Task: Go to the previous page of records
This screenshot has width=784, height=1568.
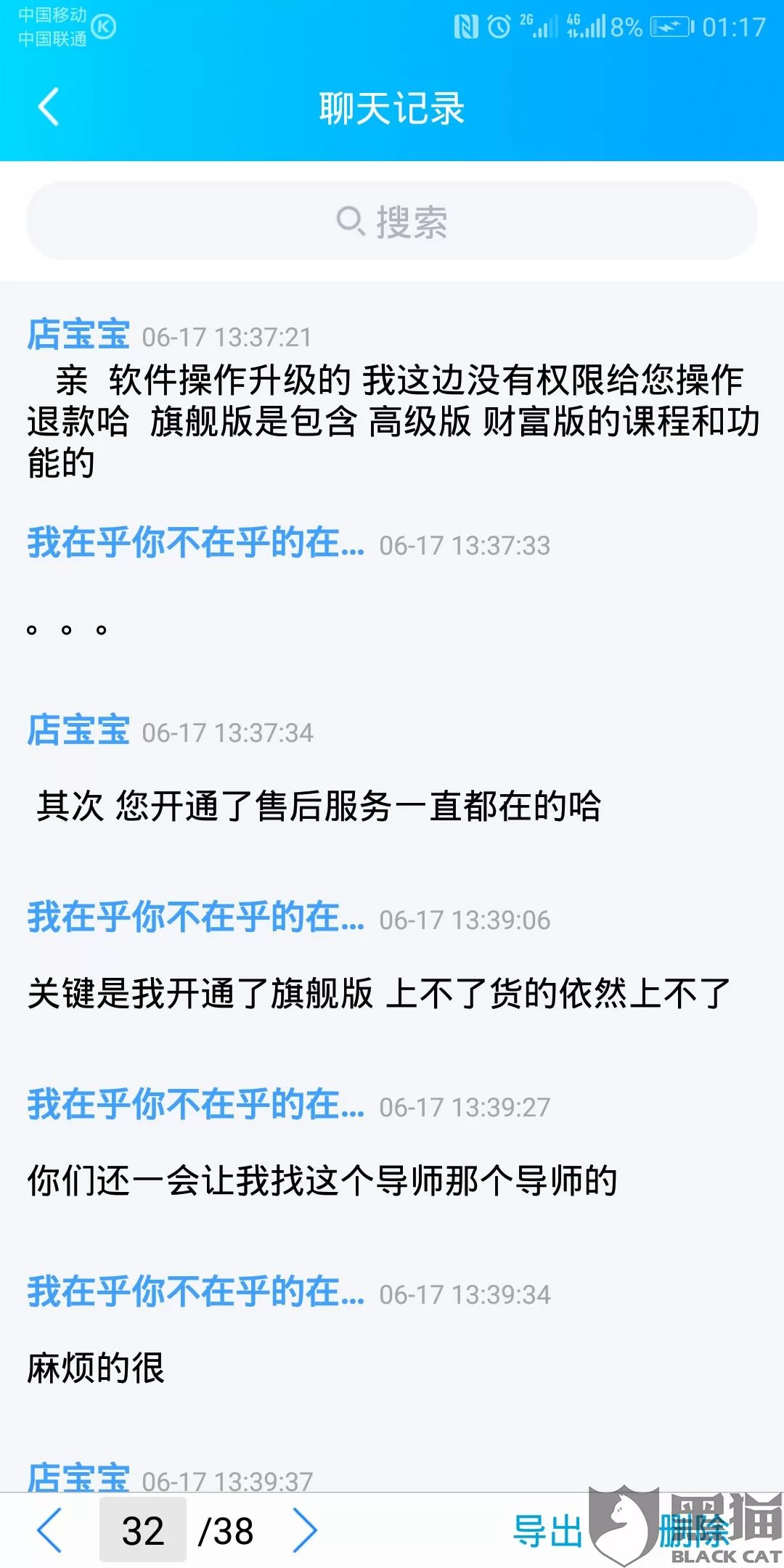Action: pyautogui.click(x=49, y=1531)
